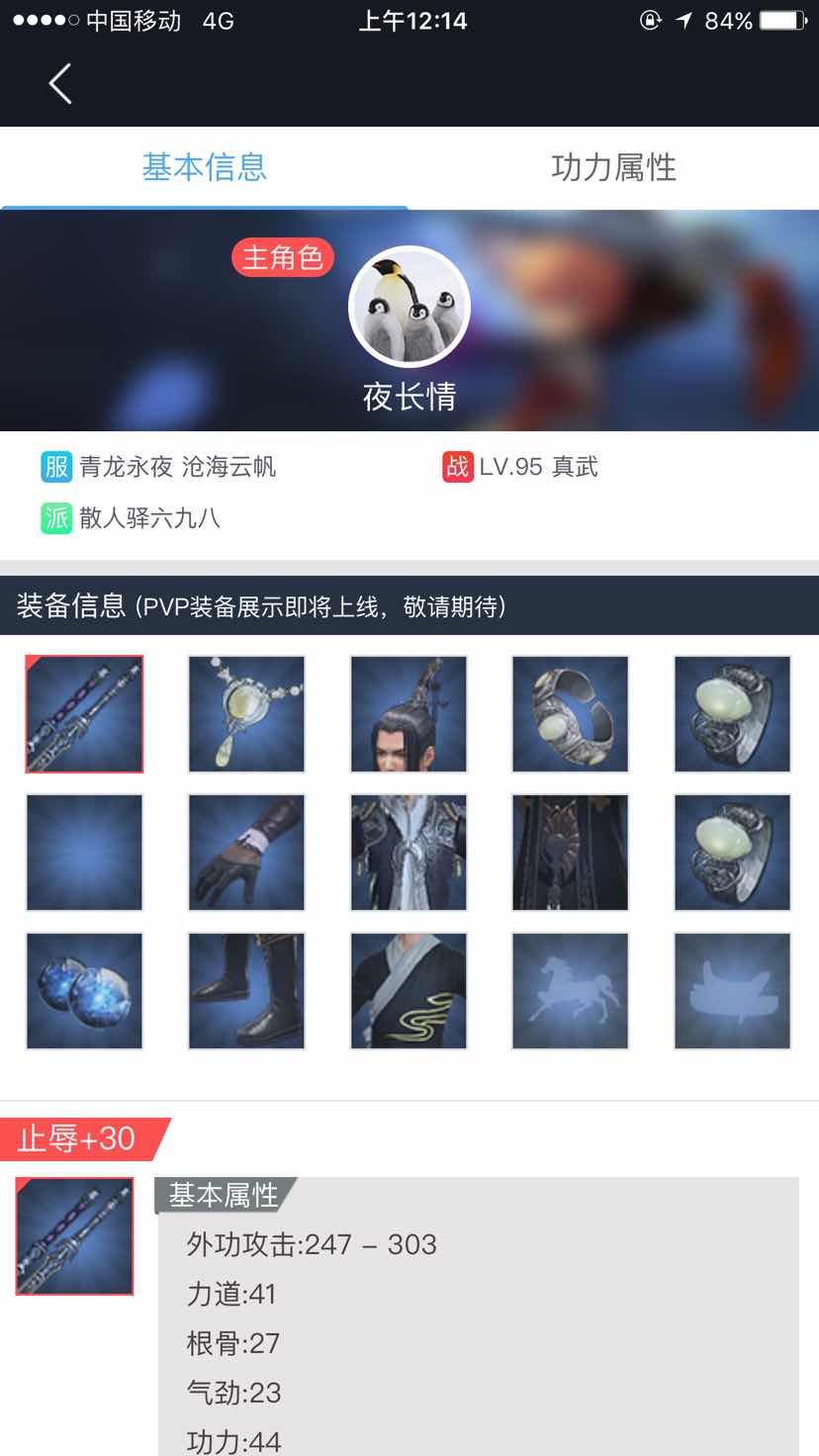View the pendant necklace equipment
Image resolution: width=819 pixels, height=1456 pixels.
click(246, 713)
